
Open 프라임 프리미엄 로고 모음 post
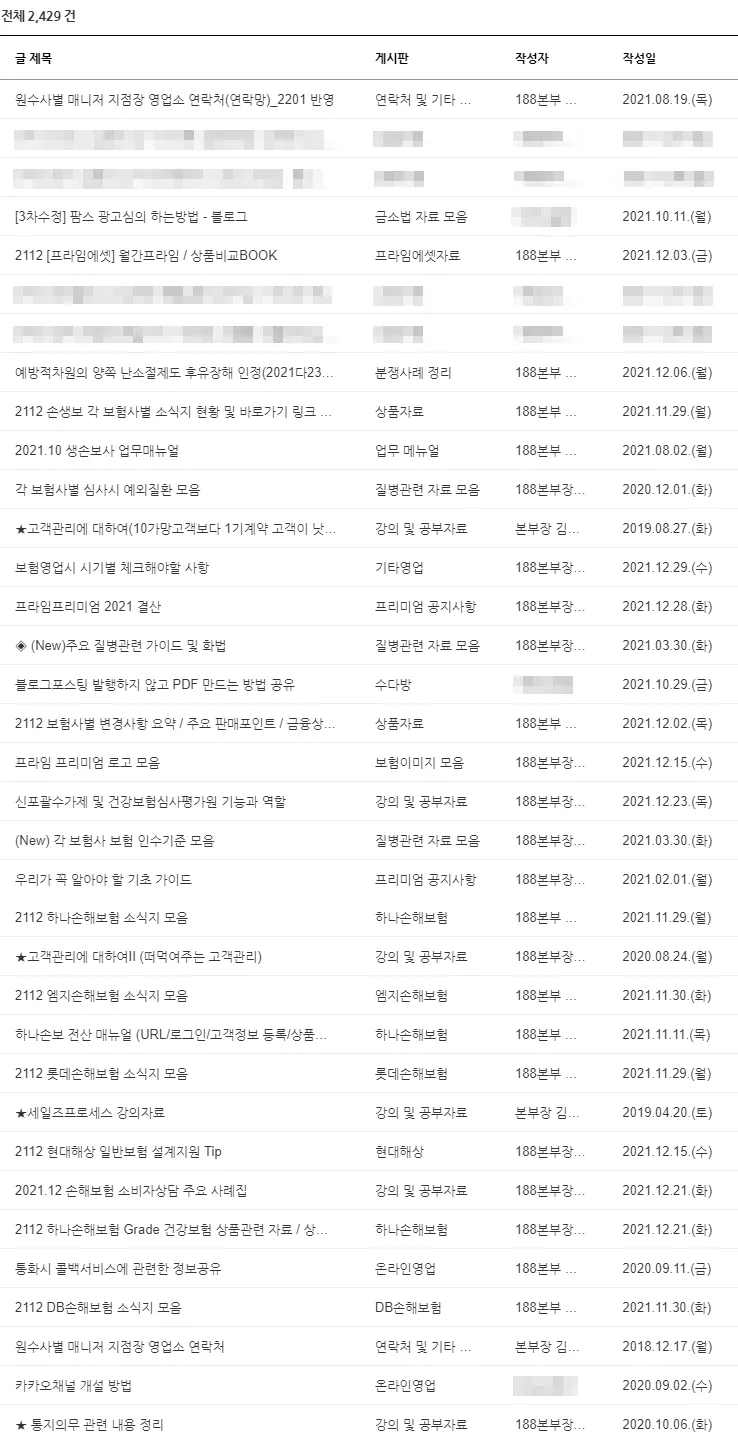pos(88,763)
